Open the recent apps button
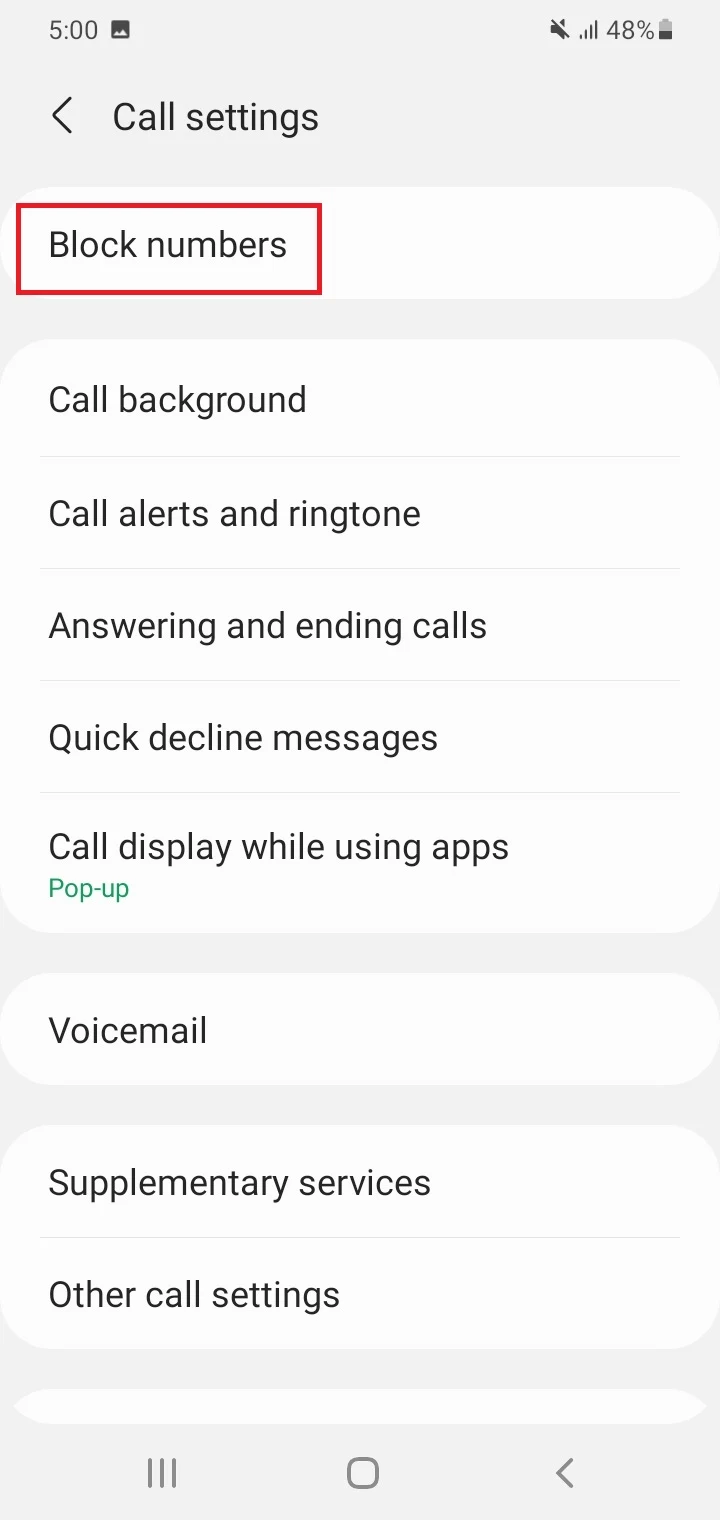 (x=162, y=1472)
